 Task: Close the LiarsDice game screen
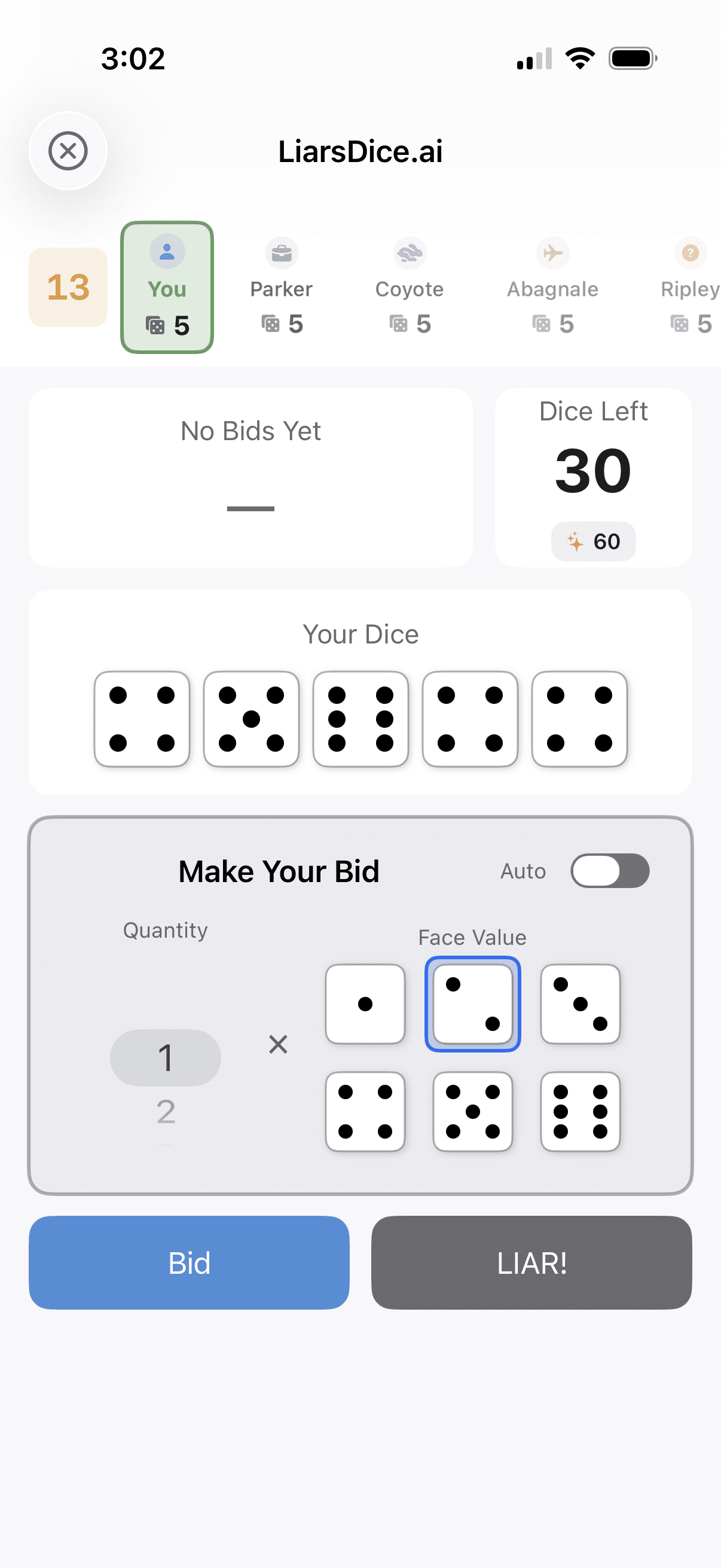(68, 150)
